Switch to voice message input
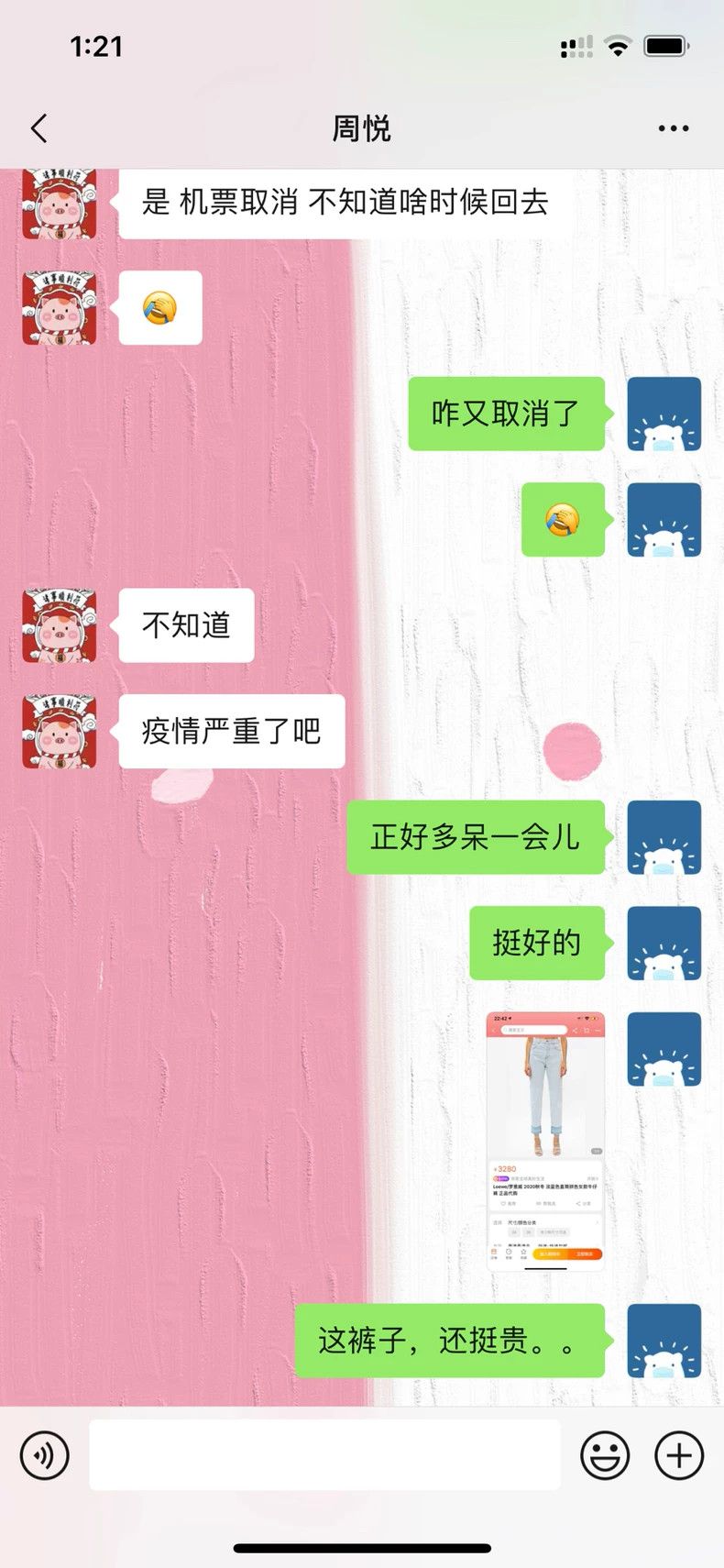The image size is (724, 1568). [x=45, y=1455]
